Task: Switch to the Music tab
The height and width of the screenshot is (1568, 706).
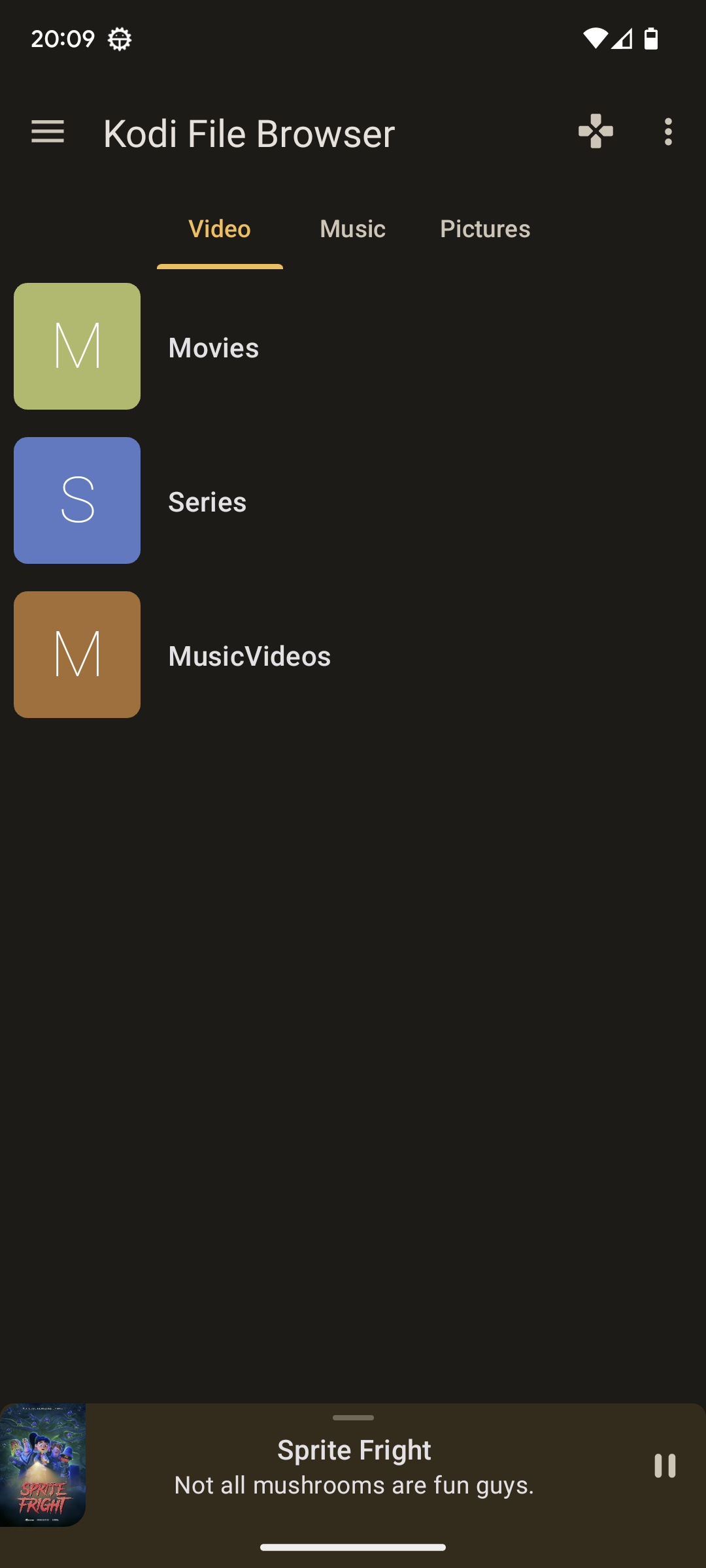Action: click(352, 229)
